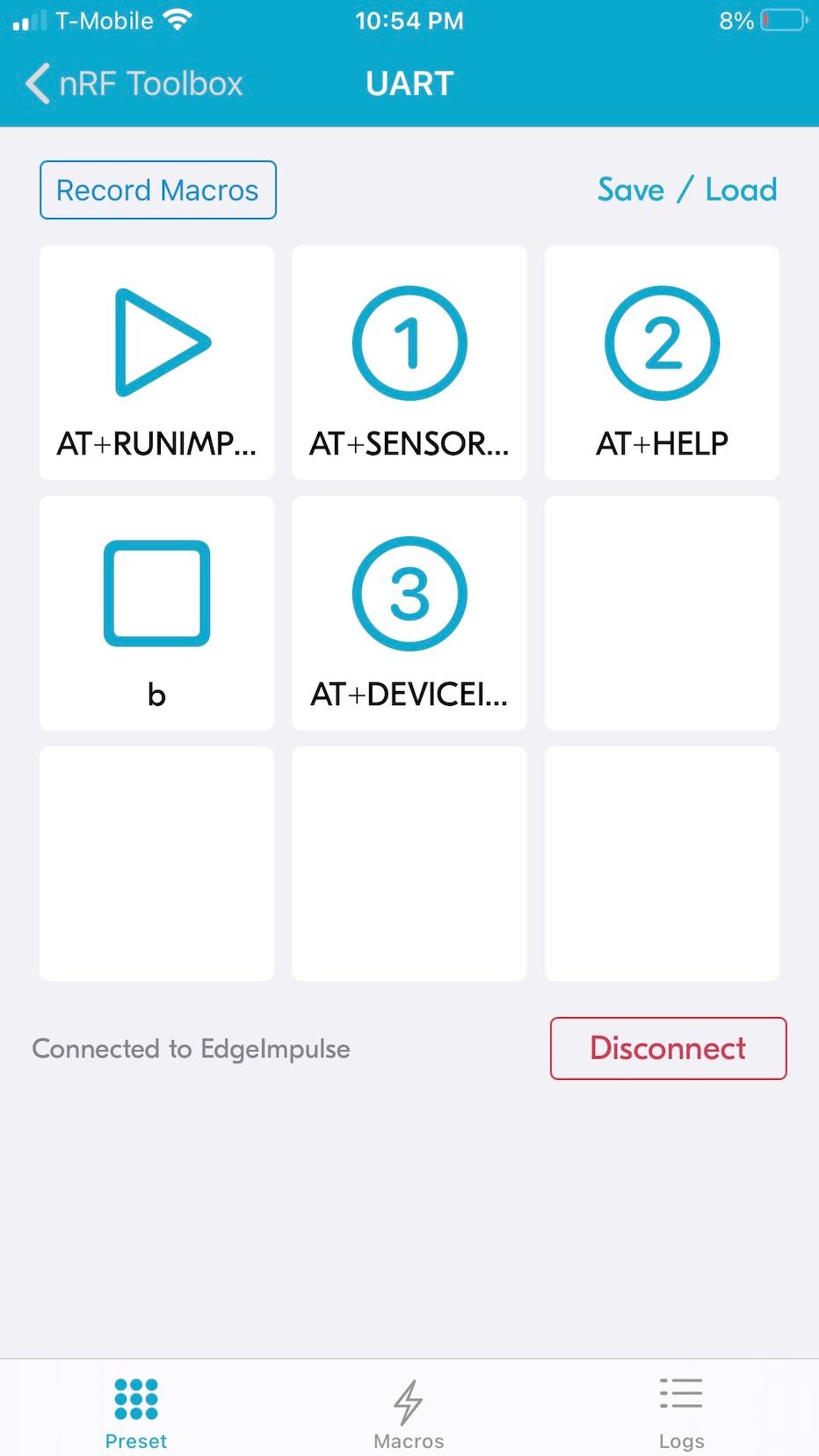Tap the Record Macros button

coord(158,190)
